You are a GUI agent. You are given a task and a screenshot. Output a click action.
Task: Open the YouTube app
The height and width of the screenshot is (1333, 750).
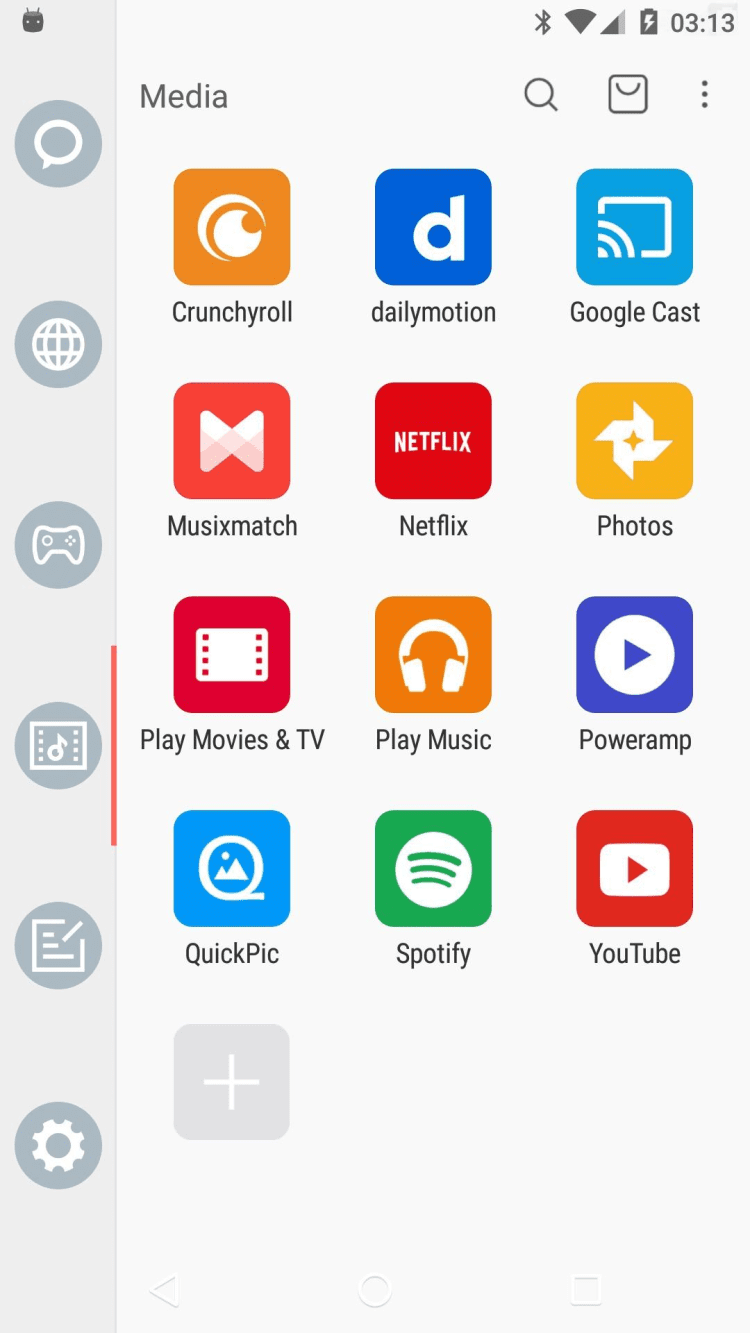[635, 869]
